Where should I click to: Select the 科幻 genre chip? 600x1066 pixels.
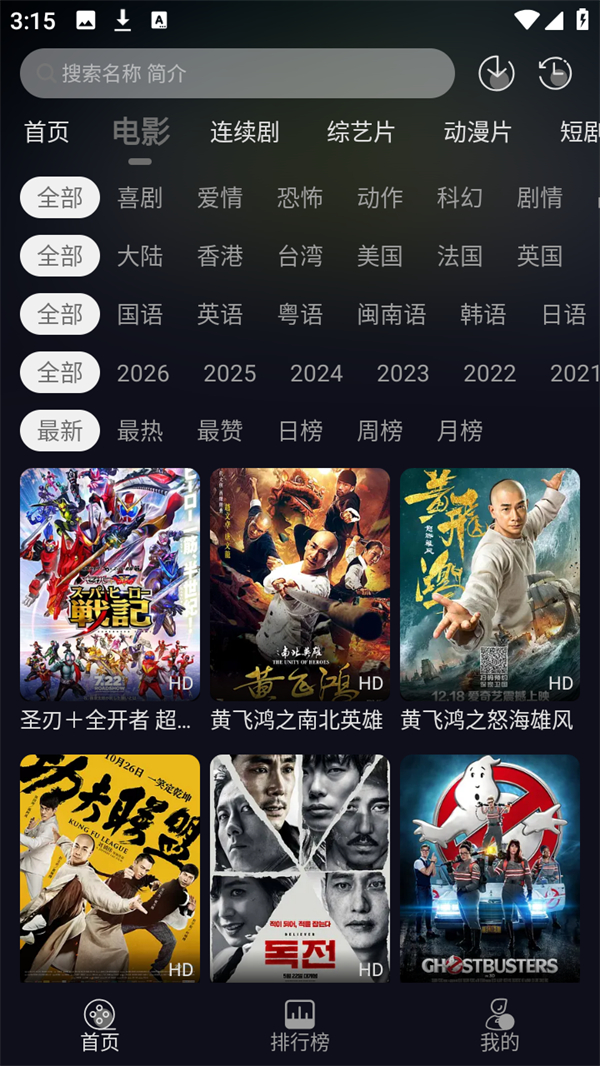[460, 198]
